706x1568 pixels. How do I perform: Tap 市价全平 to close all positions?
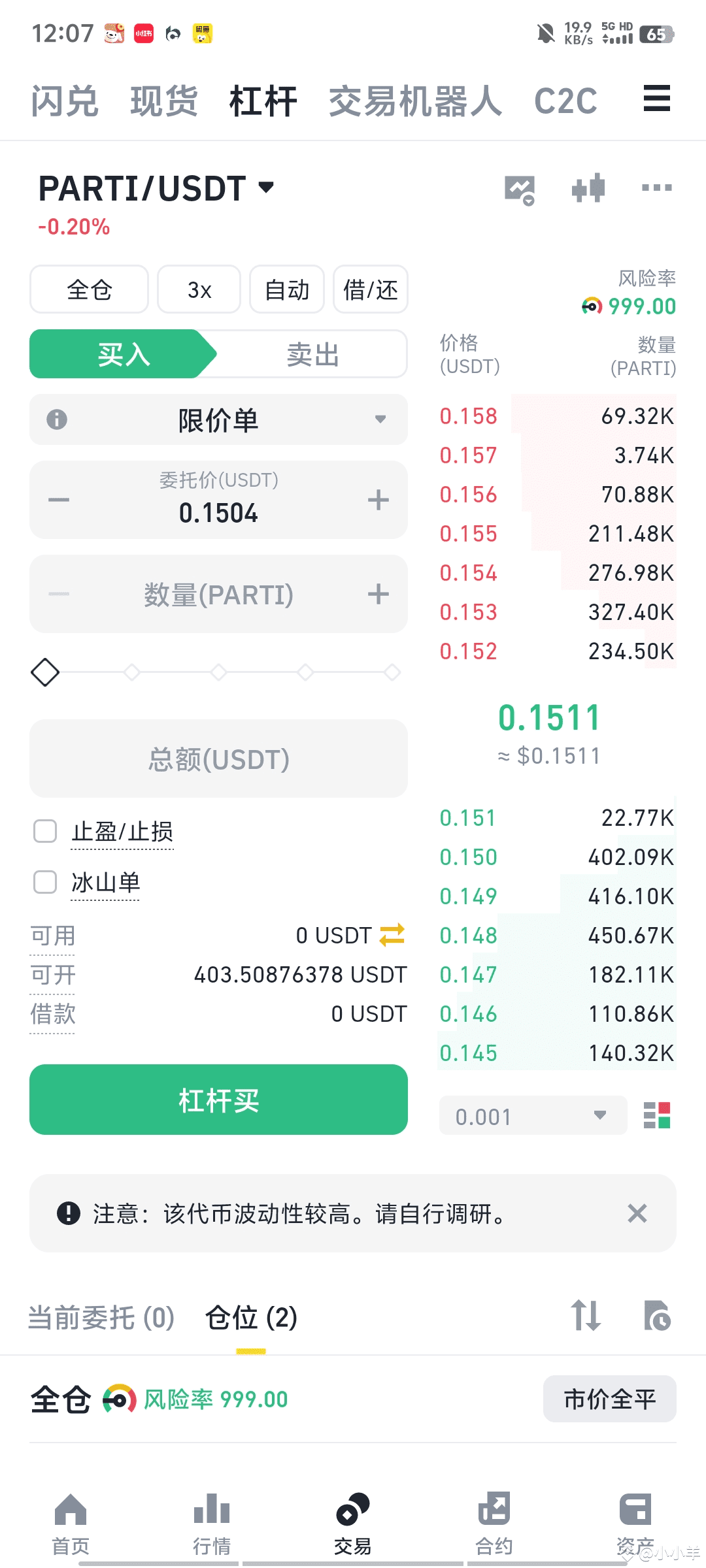click(609, 1399)
